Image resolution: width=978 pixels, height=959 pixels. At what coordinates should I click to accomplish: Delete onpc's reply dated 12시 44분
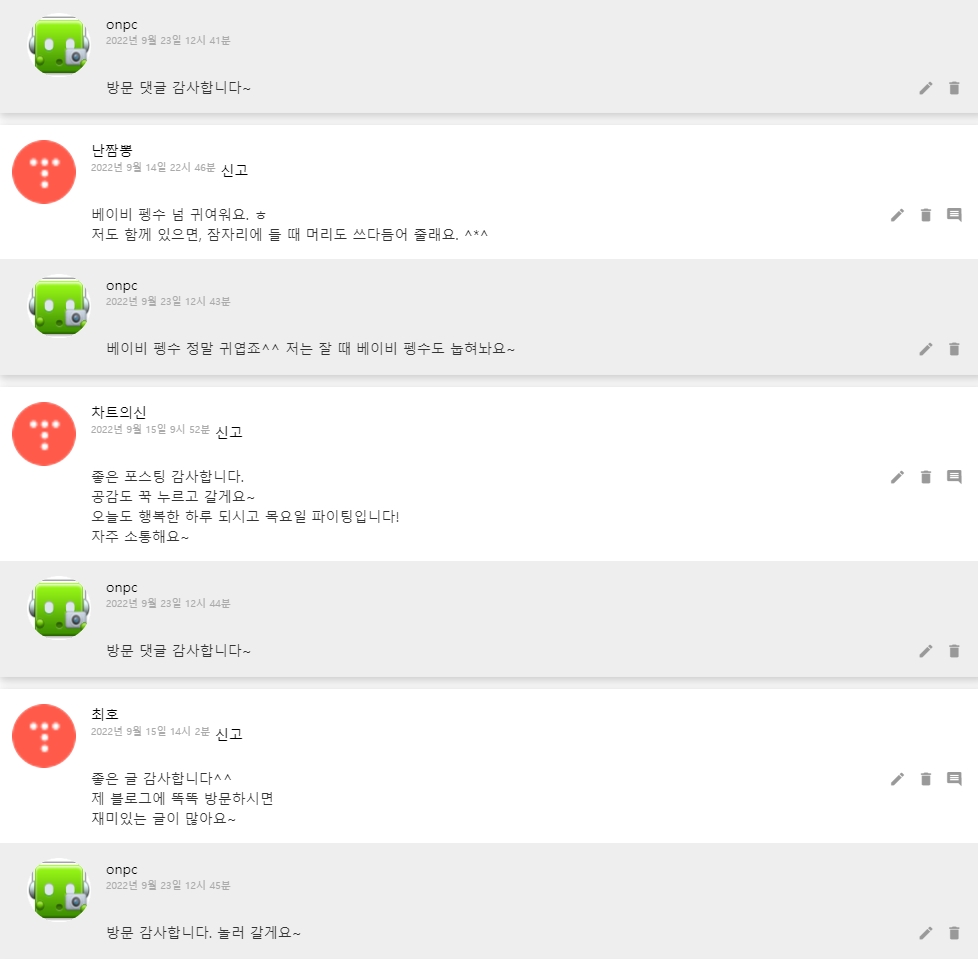(x=954, y=651)
